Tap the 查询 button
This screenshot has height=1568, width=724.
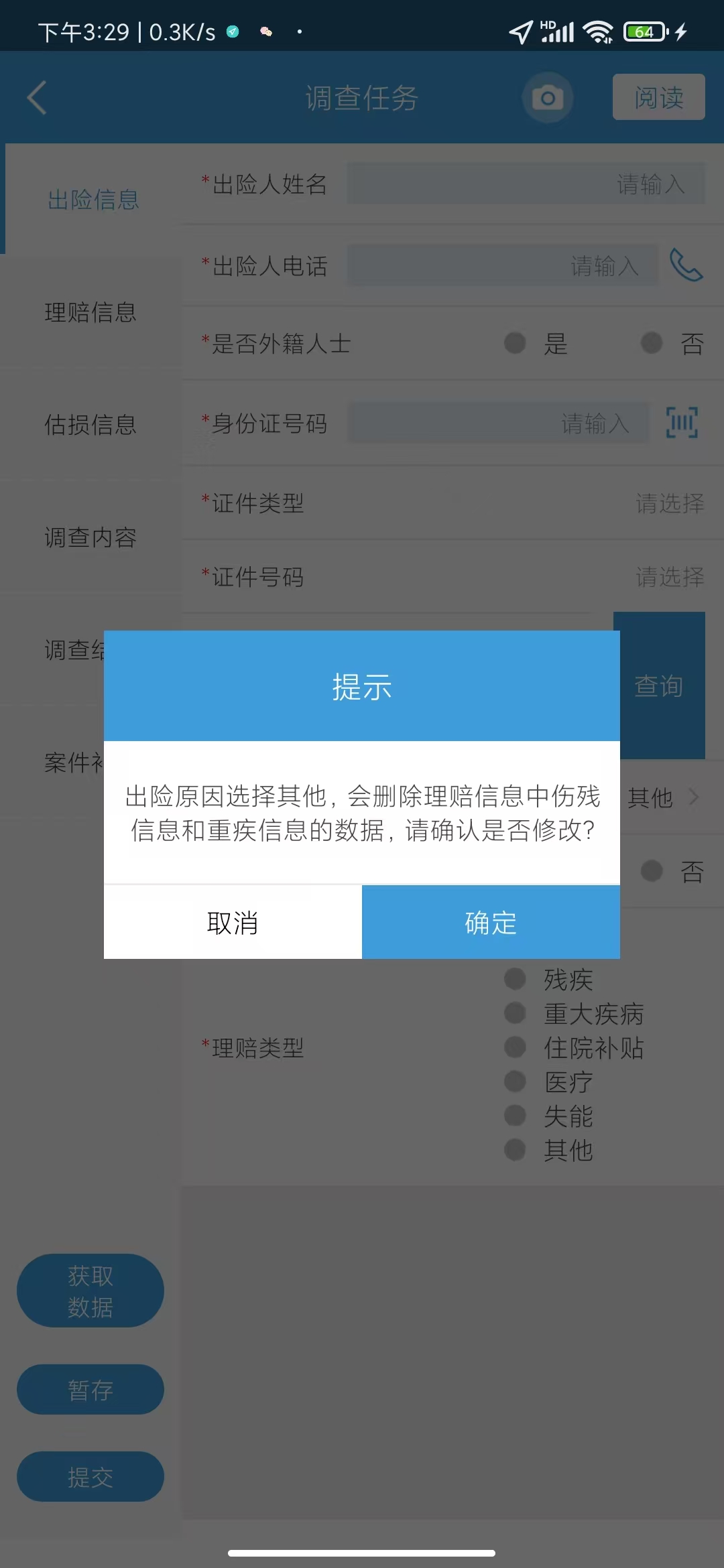tap(660, 685)
